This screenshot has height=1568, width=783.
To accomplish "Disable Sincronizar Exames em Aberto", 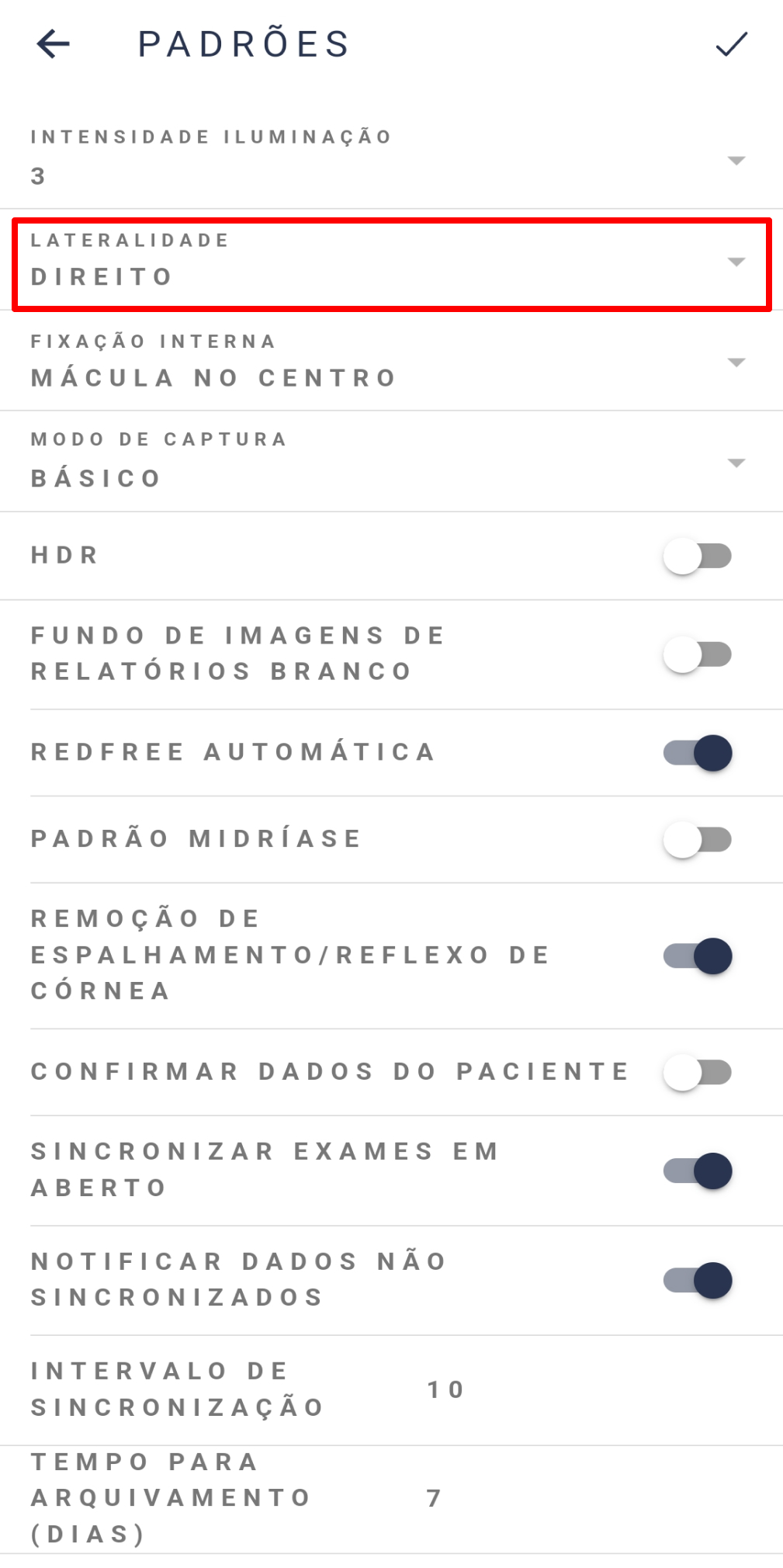I will pyautogui.click(x=697, y=1171).
